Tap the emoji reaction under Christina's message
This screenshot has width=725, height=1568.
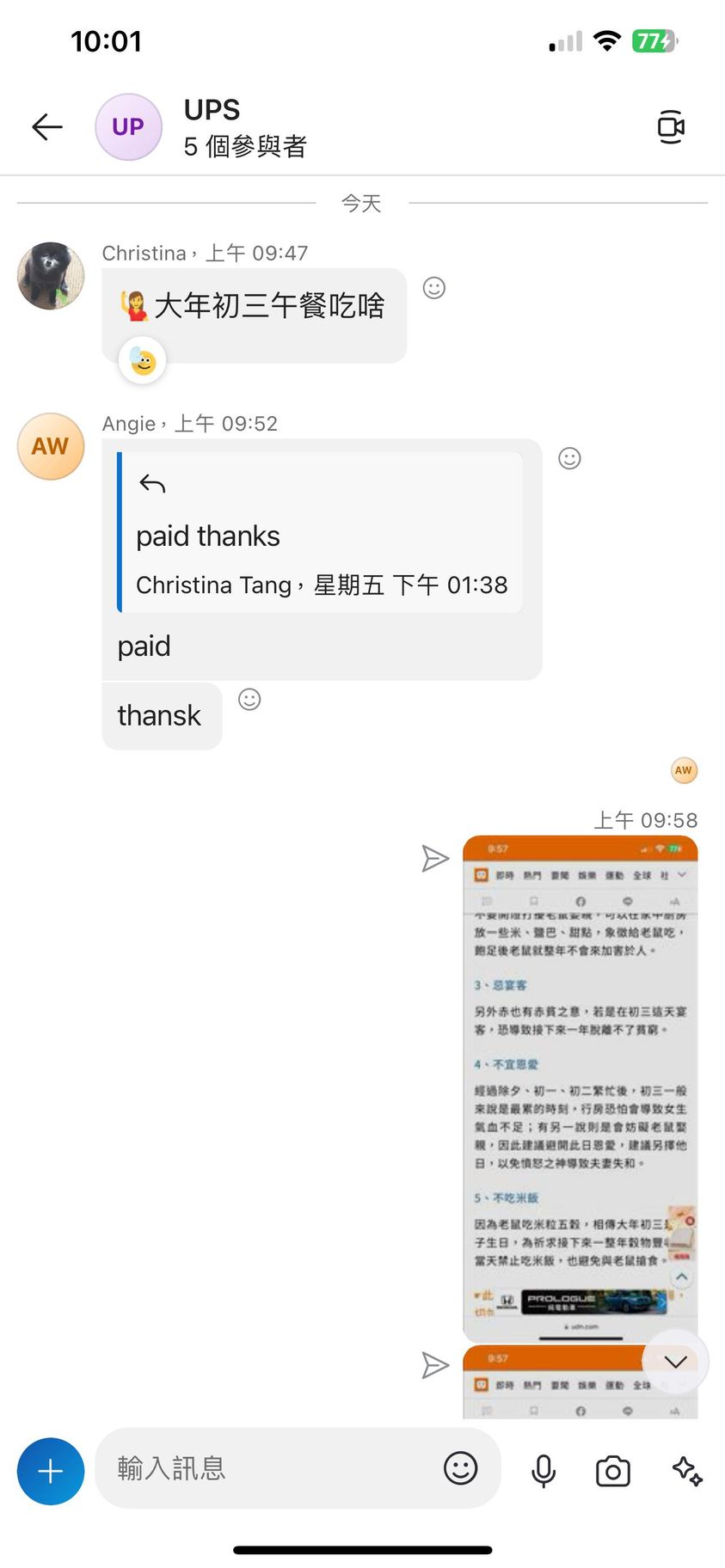point(143,362)
